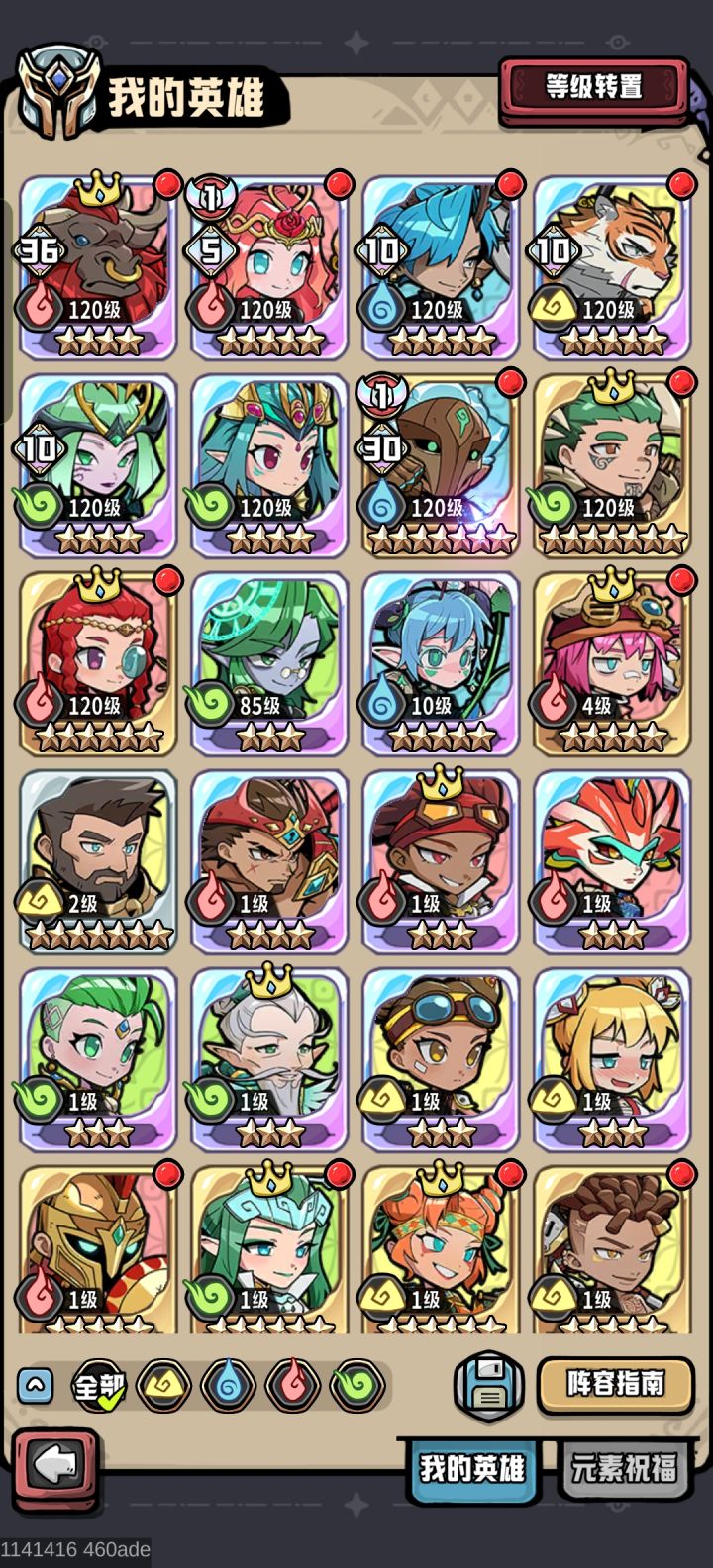Select the yellow light element filter
713x1568 pixels.
point(165,1386)
